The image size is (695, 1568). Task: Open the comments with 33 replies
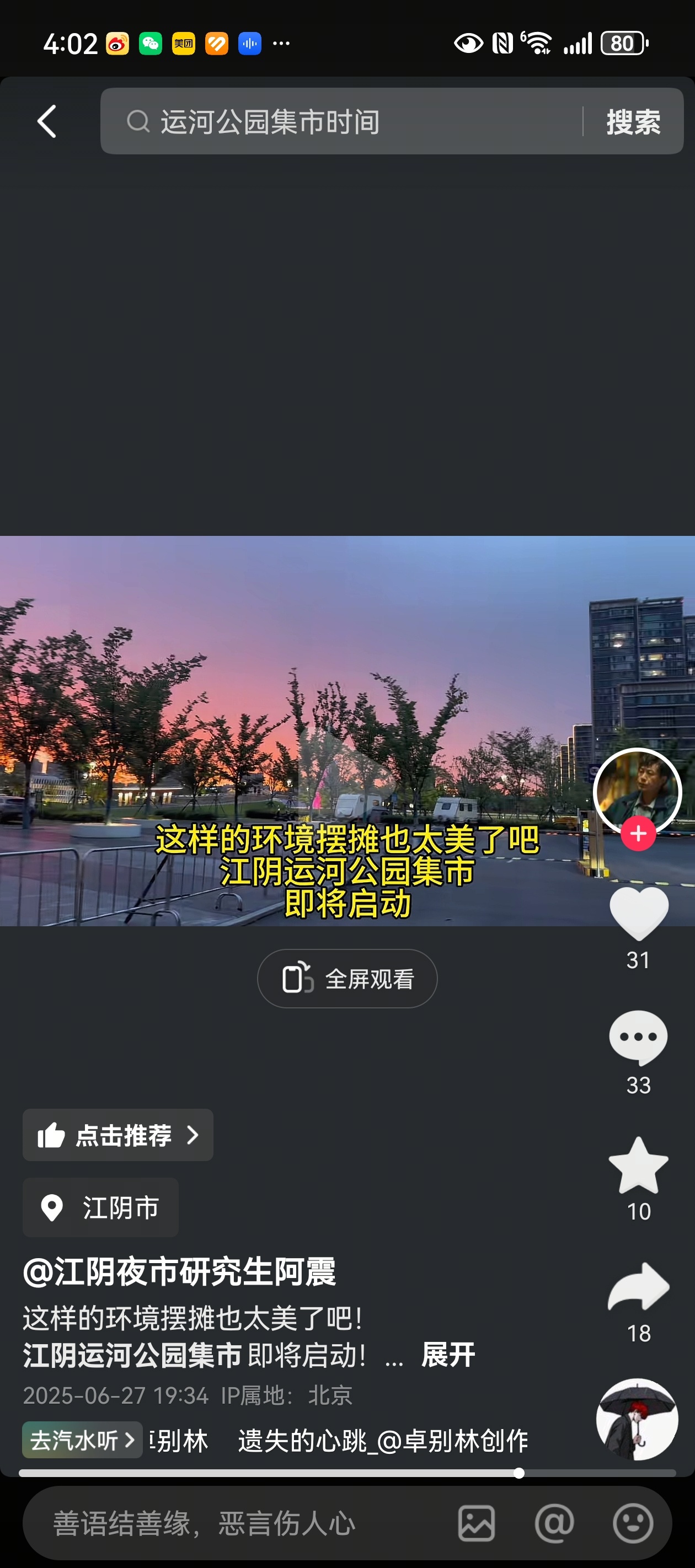638,1038
